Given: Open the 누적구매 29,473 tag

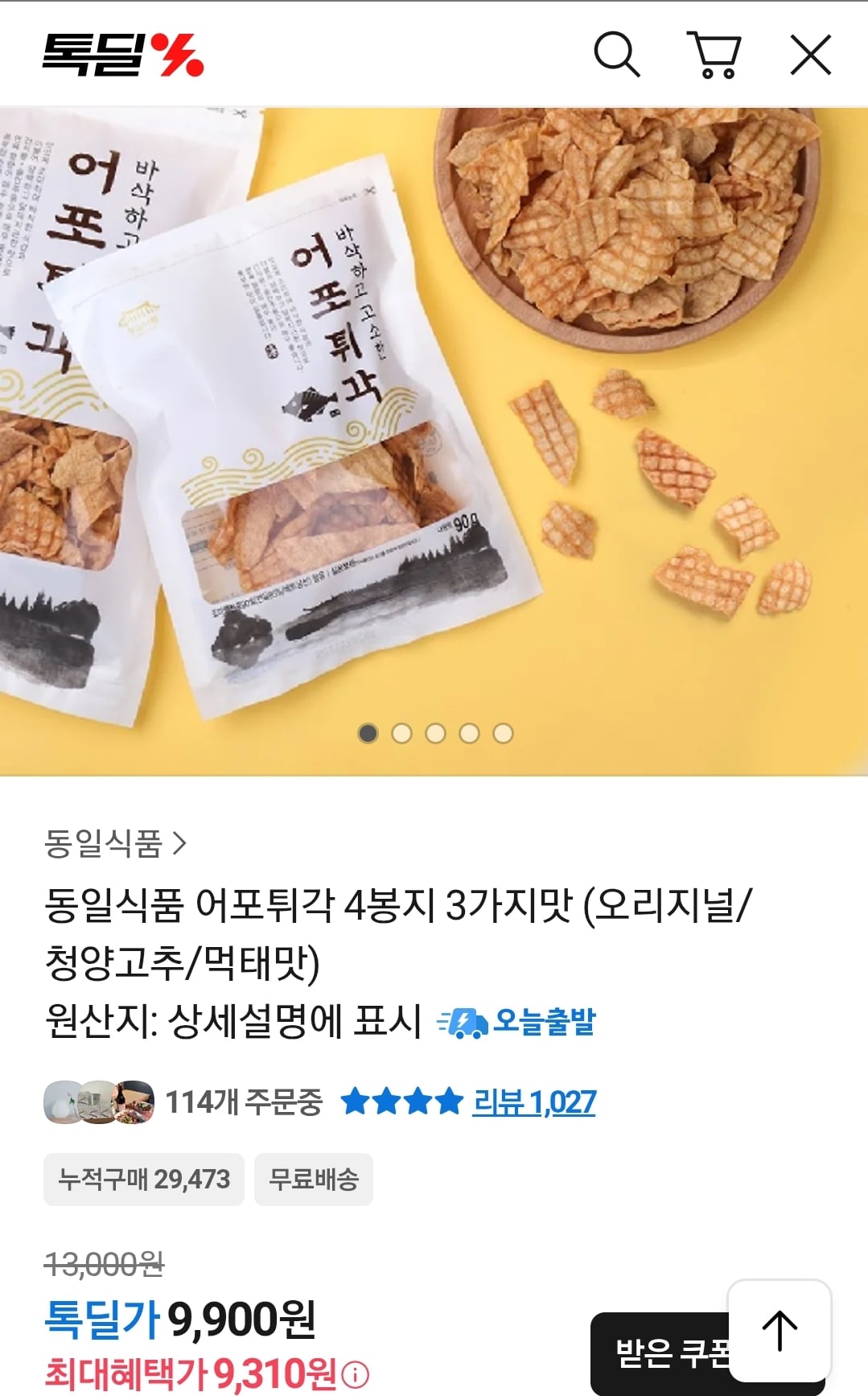Looking at the screenshot, I should click(142, 1180).
